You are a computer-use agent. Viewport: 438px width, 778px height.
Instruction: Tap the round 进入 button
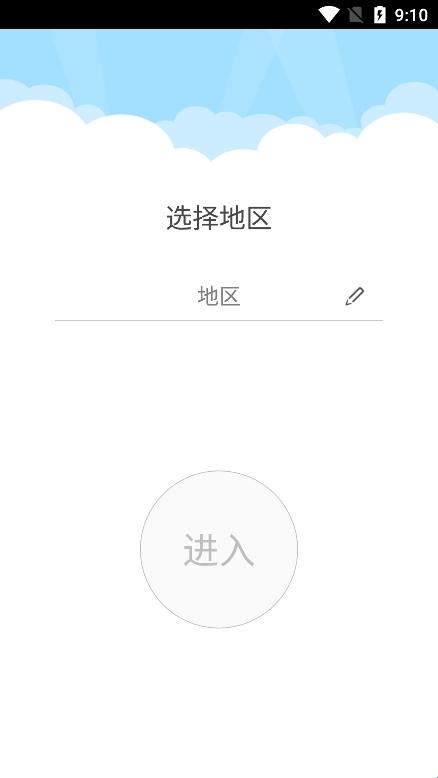219,549
